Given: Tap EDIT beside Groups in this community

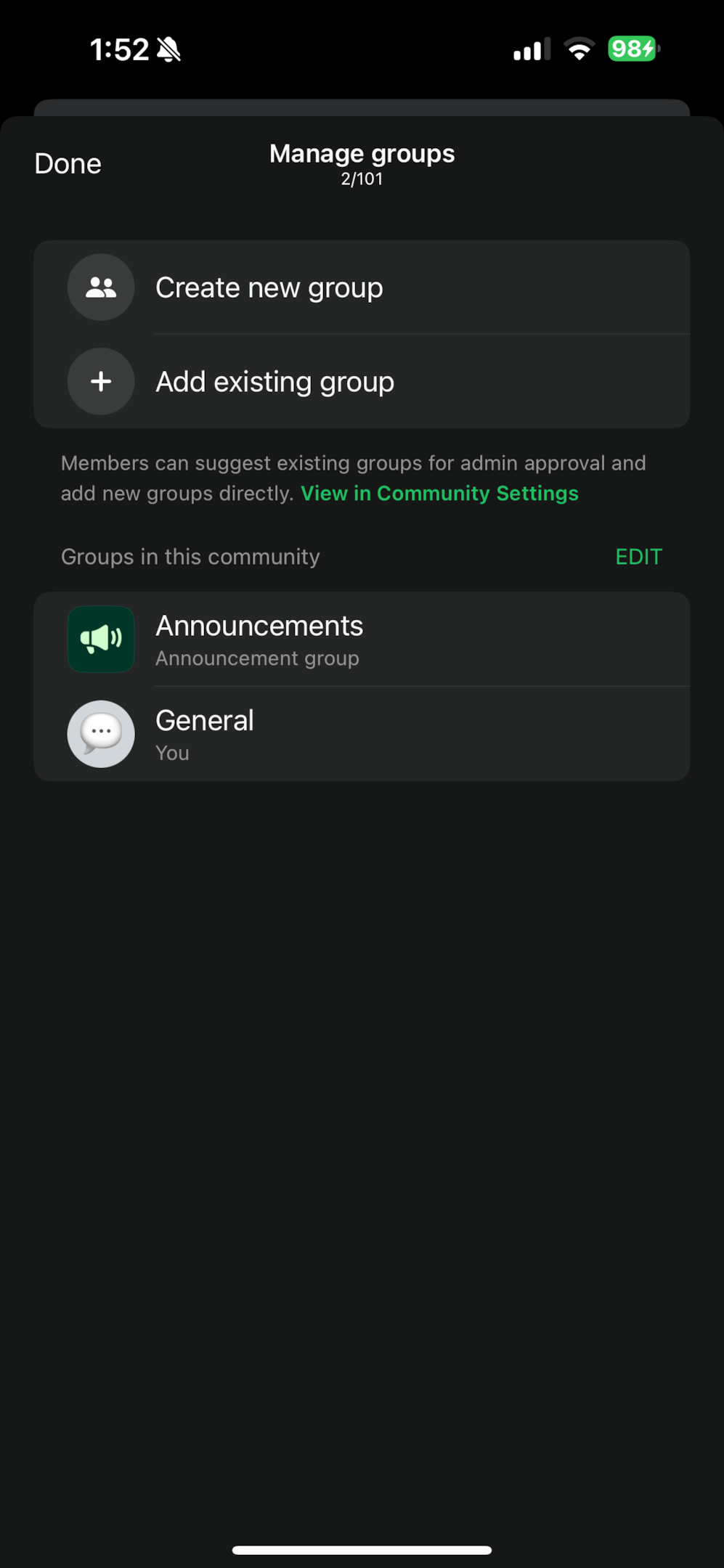Looking at the screenshot, I should (x=638, y=556).
